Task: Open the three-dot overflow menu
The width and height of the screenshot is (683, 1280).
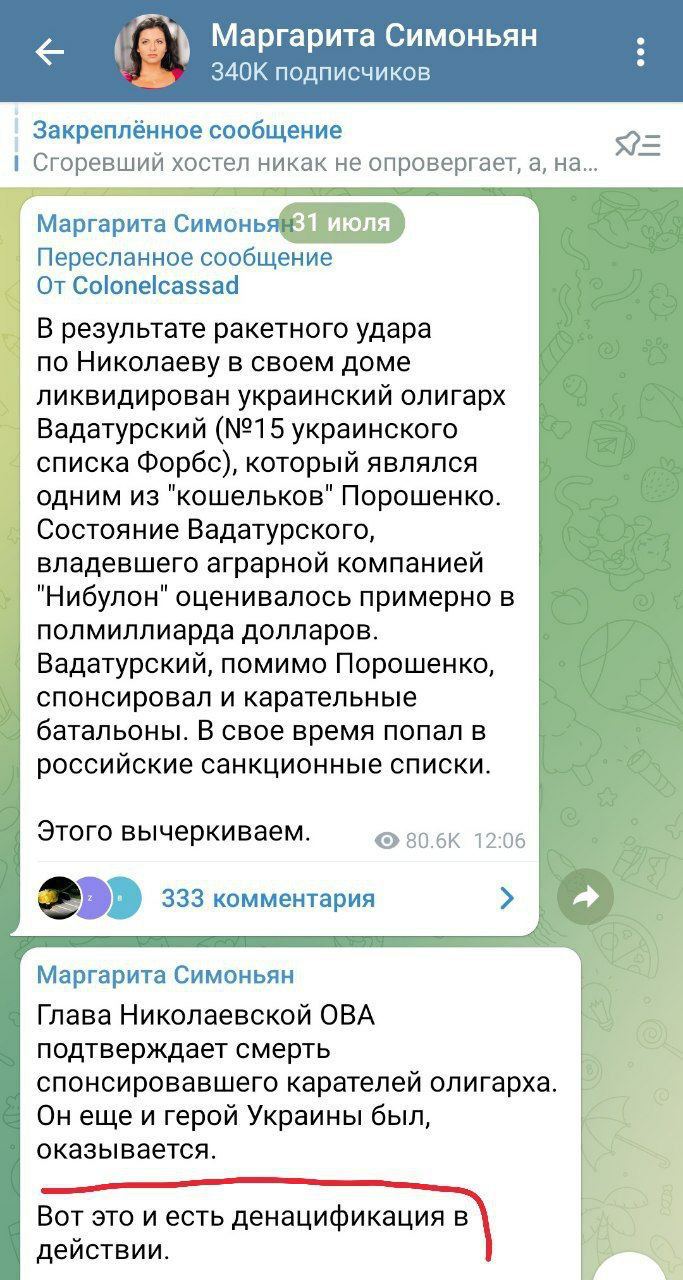Action: [x=641, y=52]
